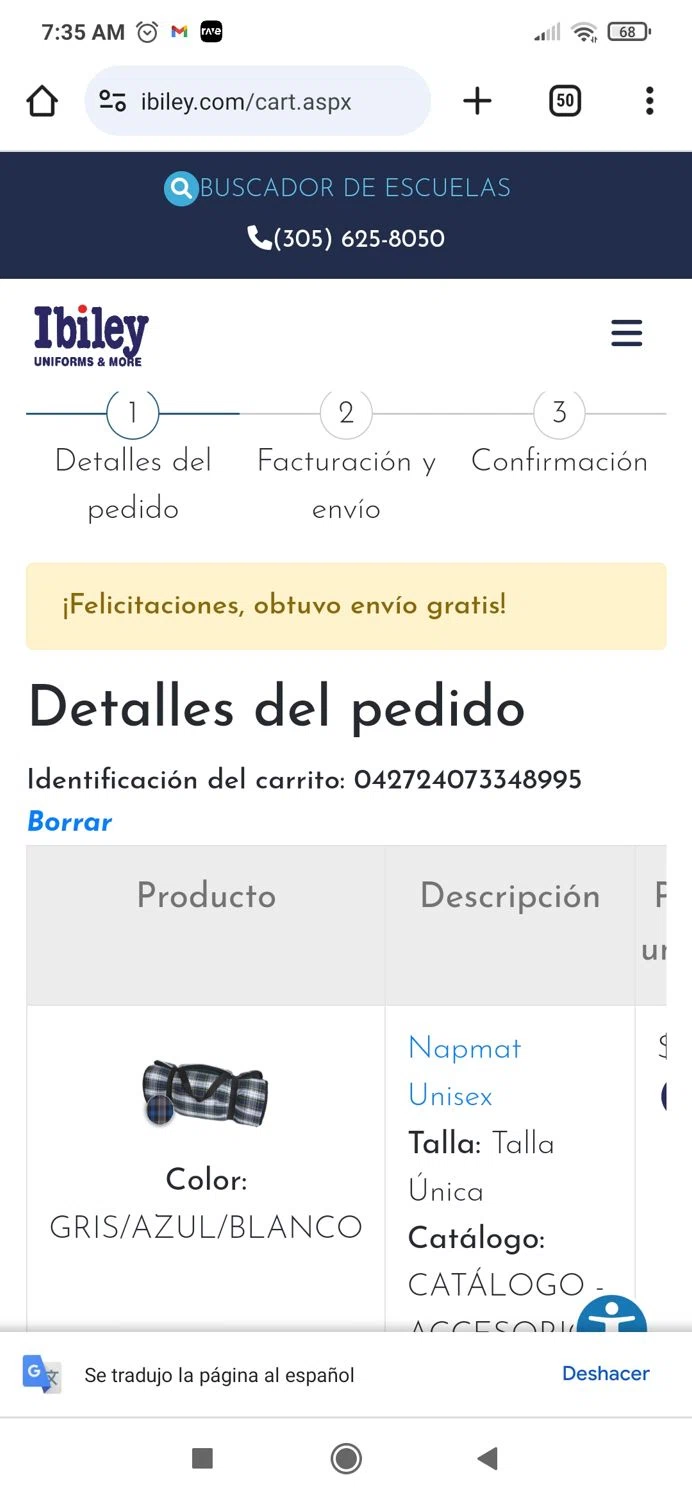The height and width of the screenshot is (1500, 692).
Task: Go to the Facturación y envío step
Action: [346, 413]
